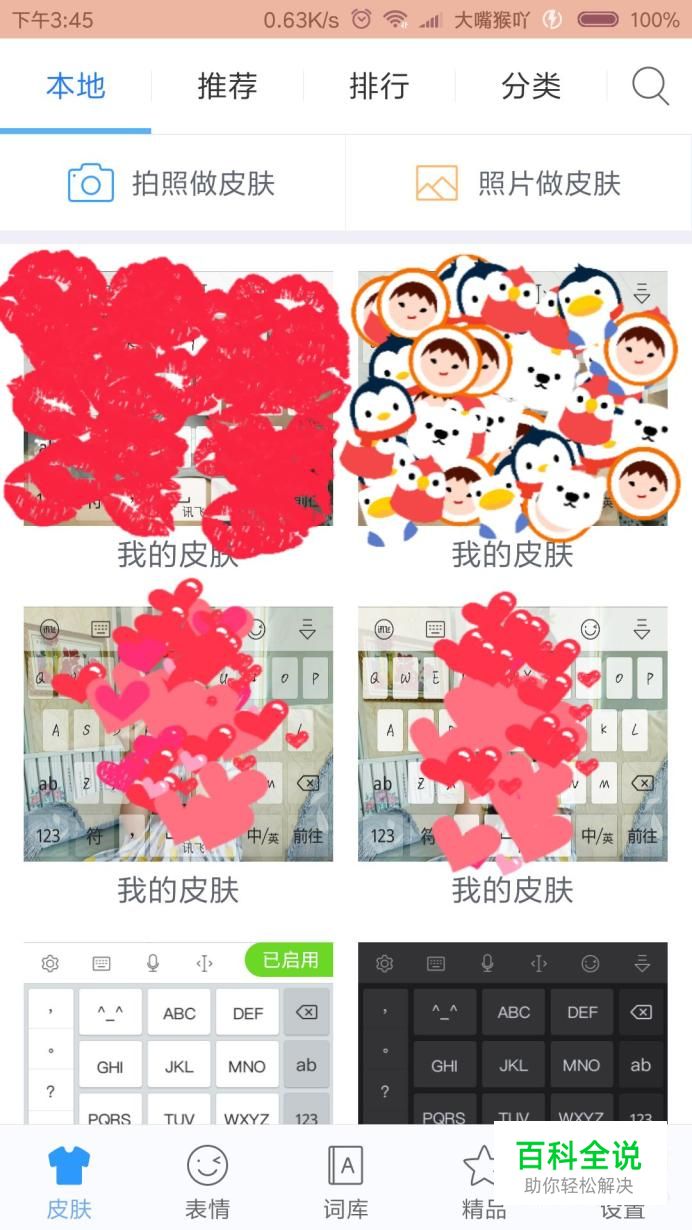Open the 词库 bottom tab

pos(345,1181)
